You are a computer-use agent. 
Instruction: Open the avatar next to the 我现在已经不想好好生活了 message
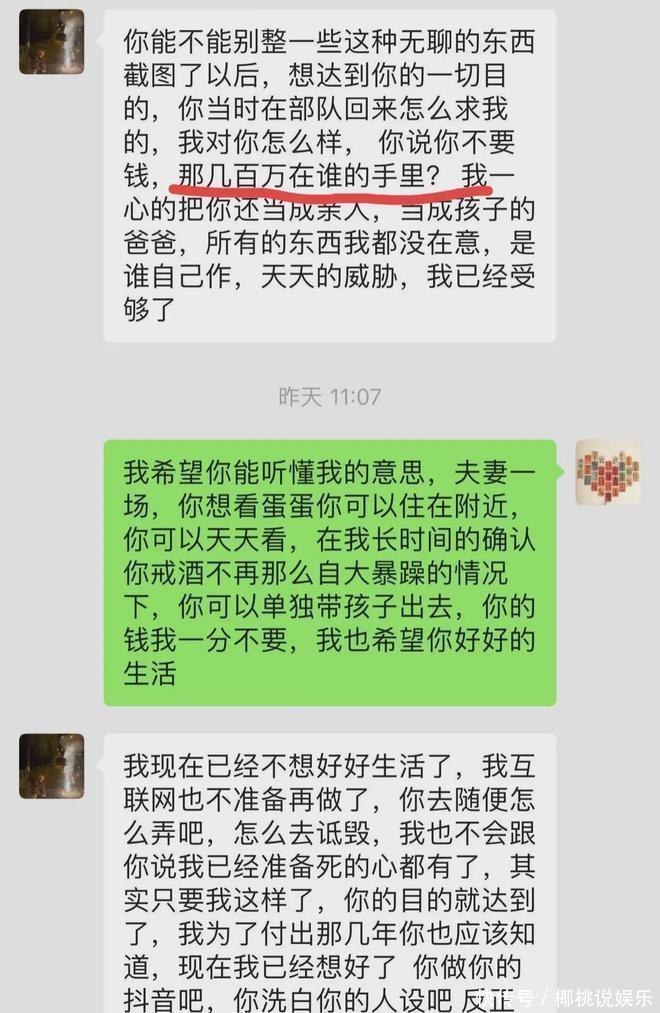coord(51,766)
